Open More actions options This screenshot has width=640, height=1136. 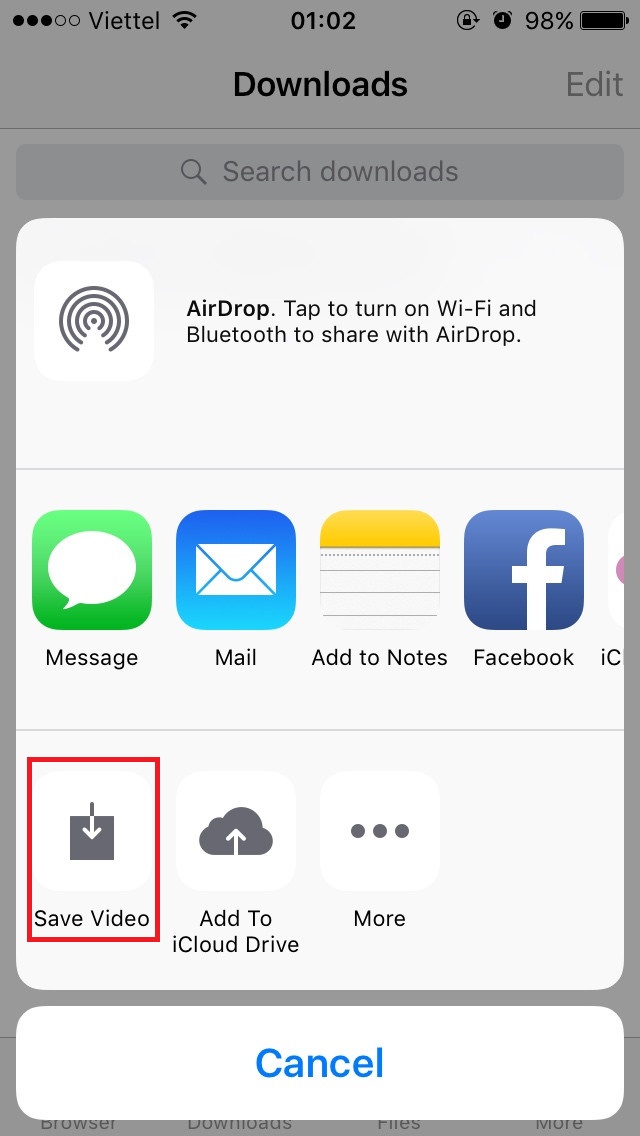coord(380,831)
